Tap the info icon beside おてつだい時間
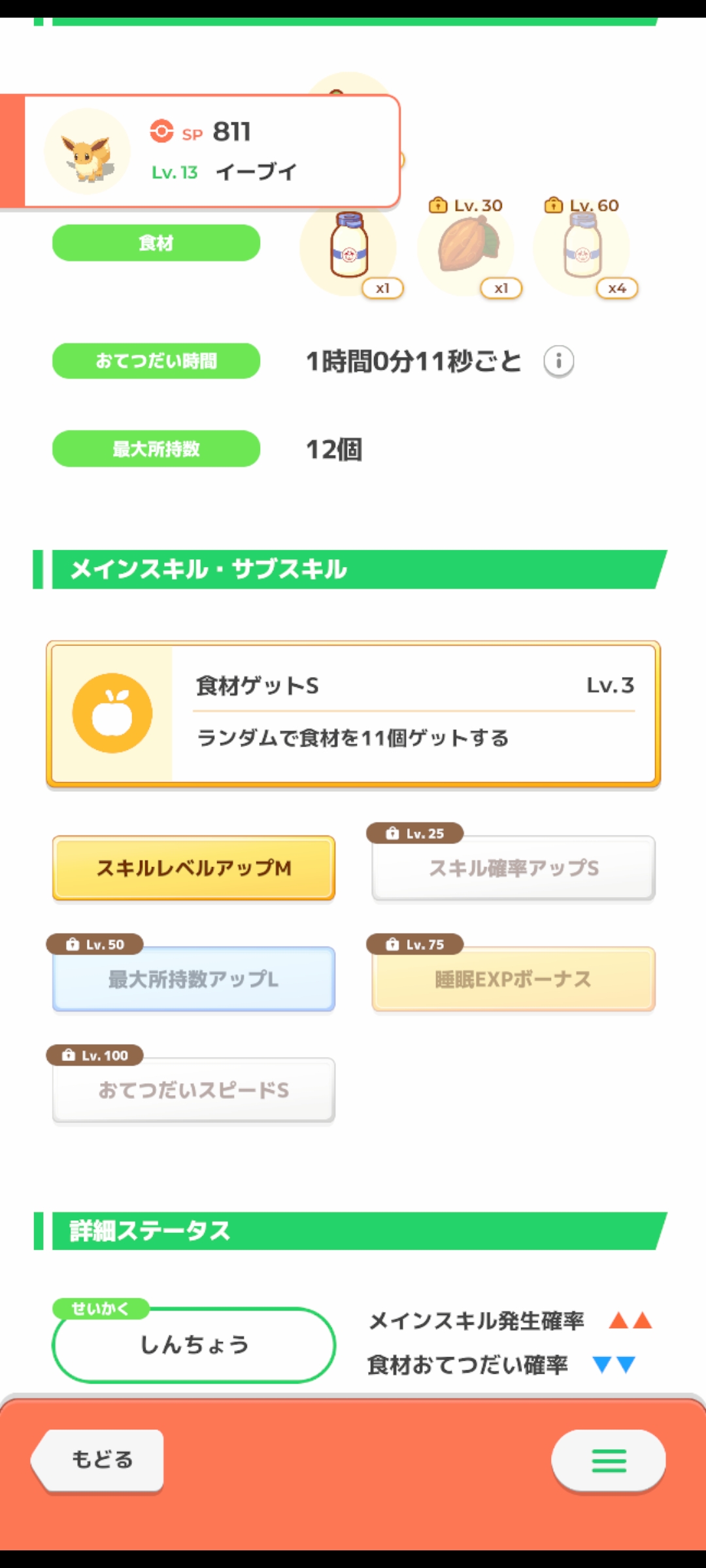This screenshot has height=1568, width=706. point(558,361)
